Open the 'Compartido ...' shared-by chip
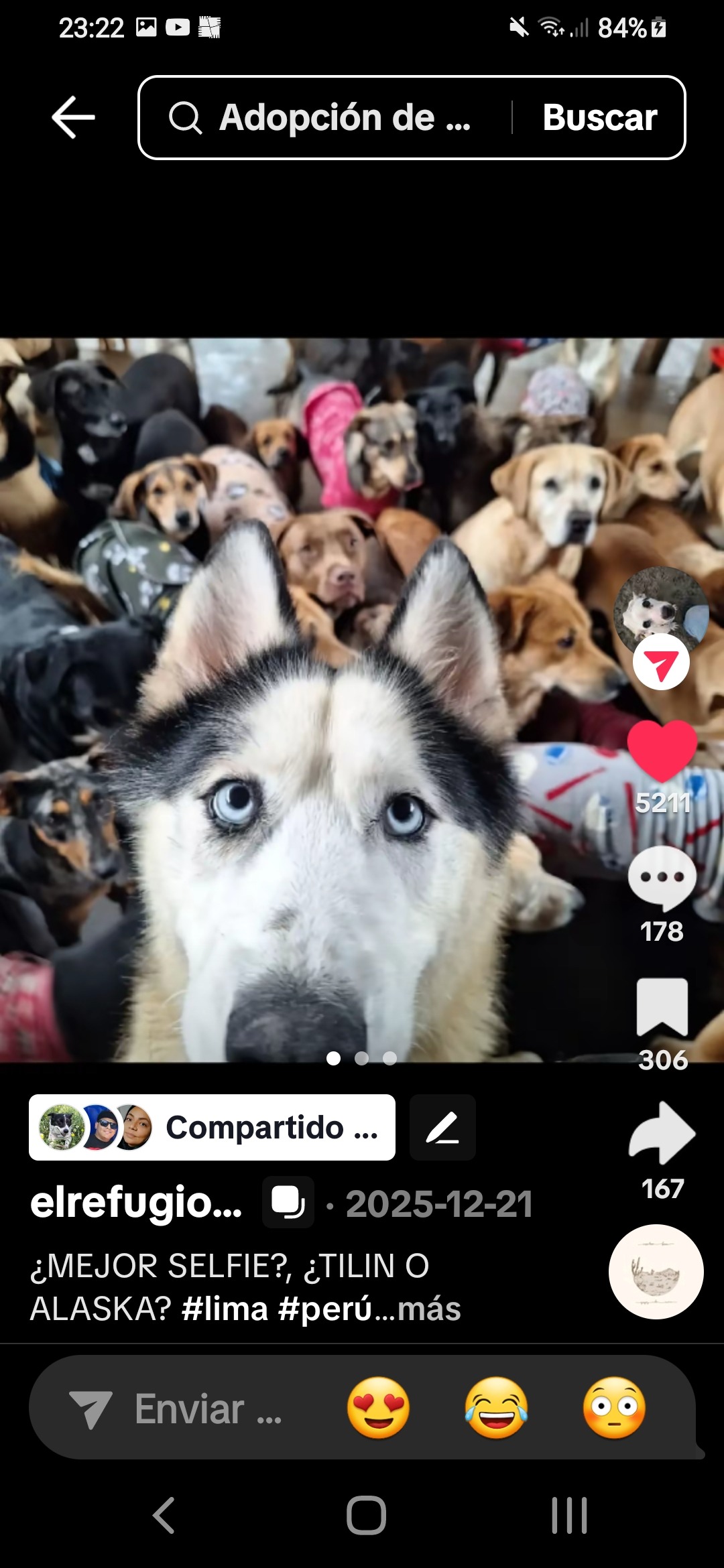Screen dimensions: 724x1568 click(x=212, y=1128)
